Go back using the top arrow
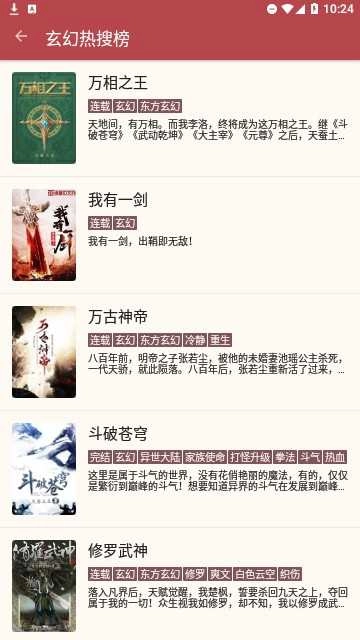The height and width of the screenshot is (640, 360). click(x=21, y=37)
